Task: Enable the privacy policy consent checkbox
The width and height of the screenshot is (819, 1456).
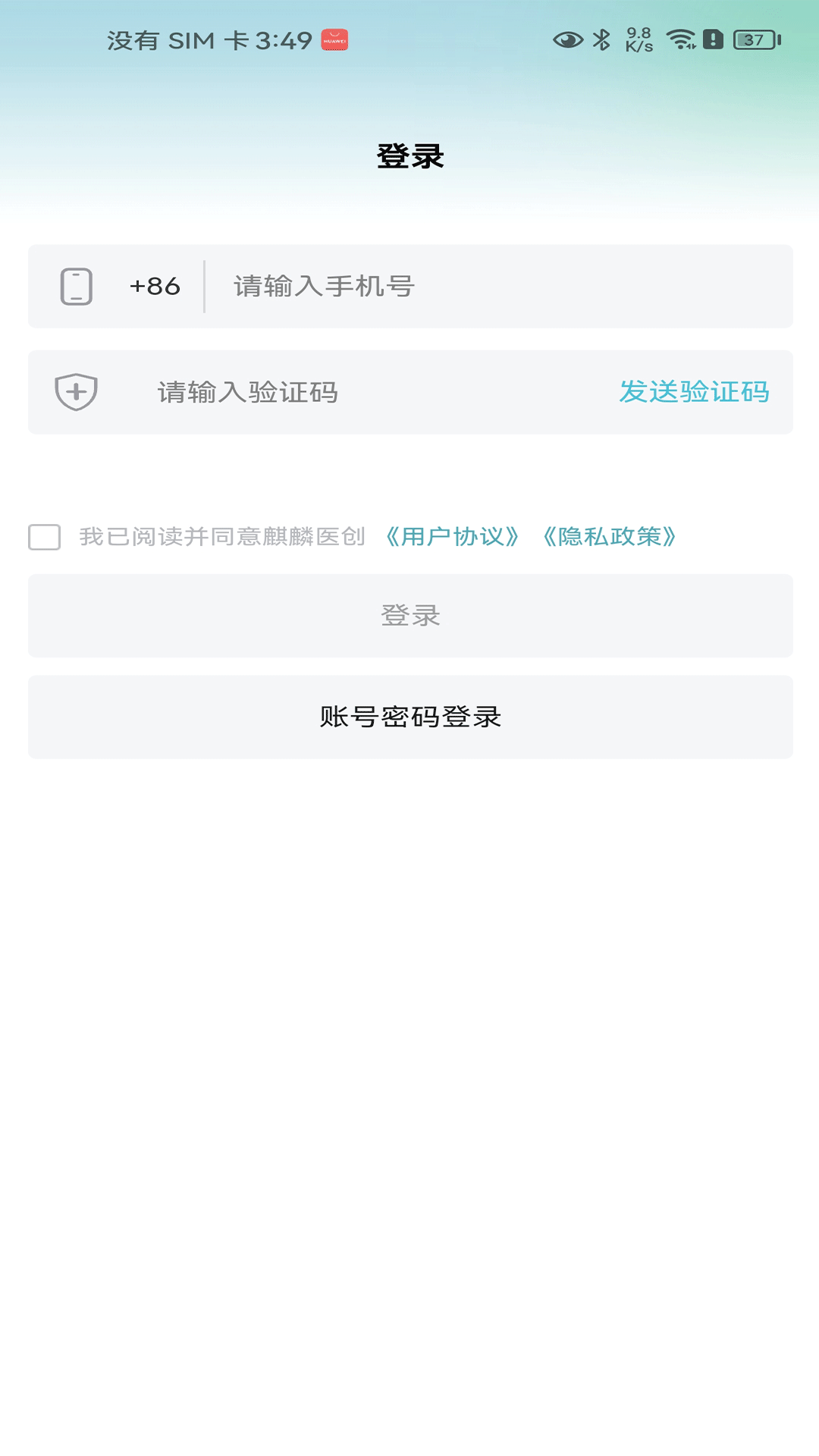Action: pyautogui.click(x=44, y=538)
